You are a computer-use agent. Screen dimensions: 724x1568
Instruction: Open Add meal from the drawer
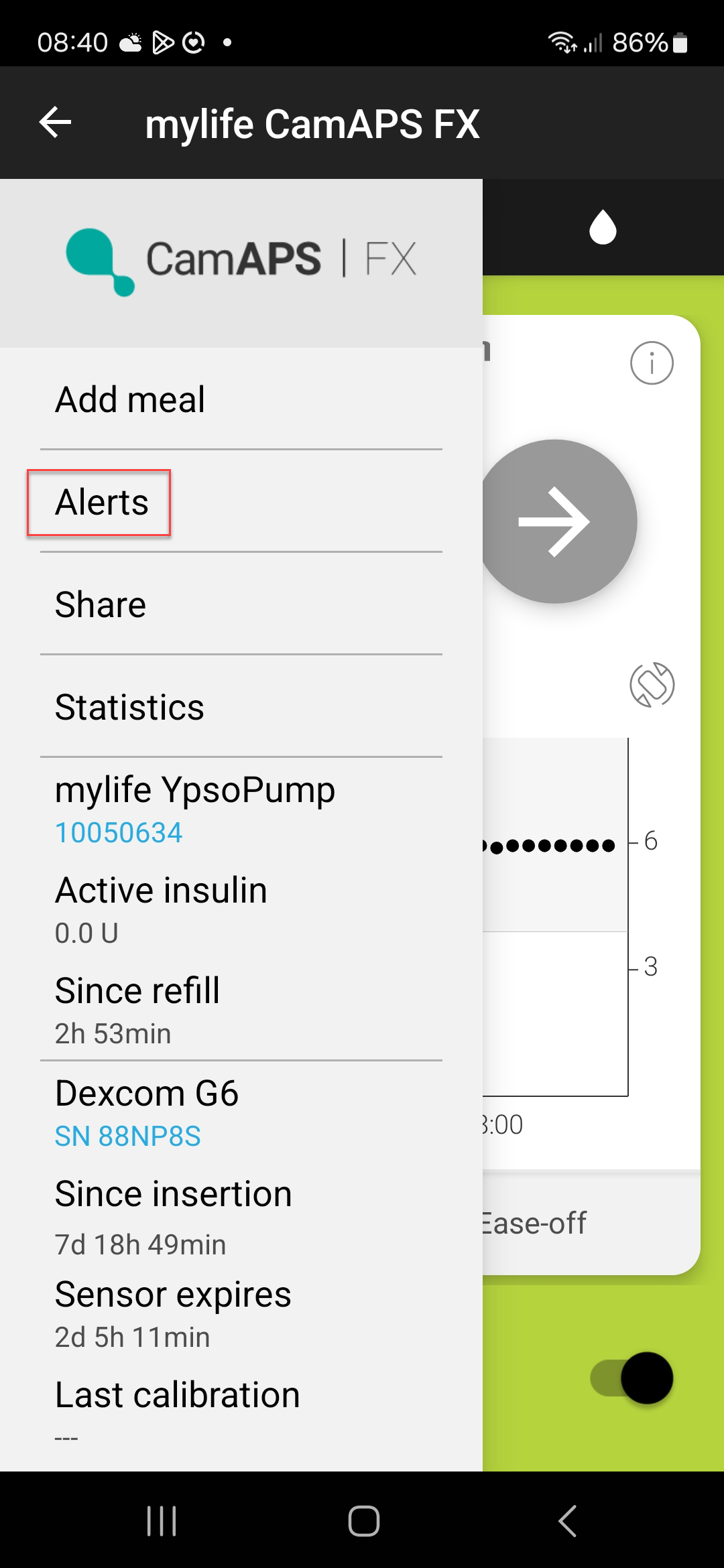click(x=241, y=399)
